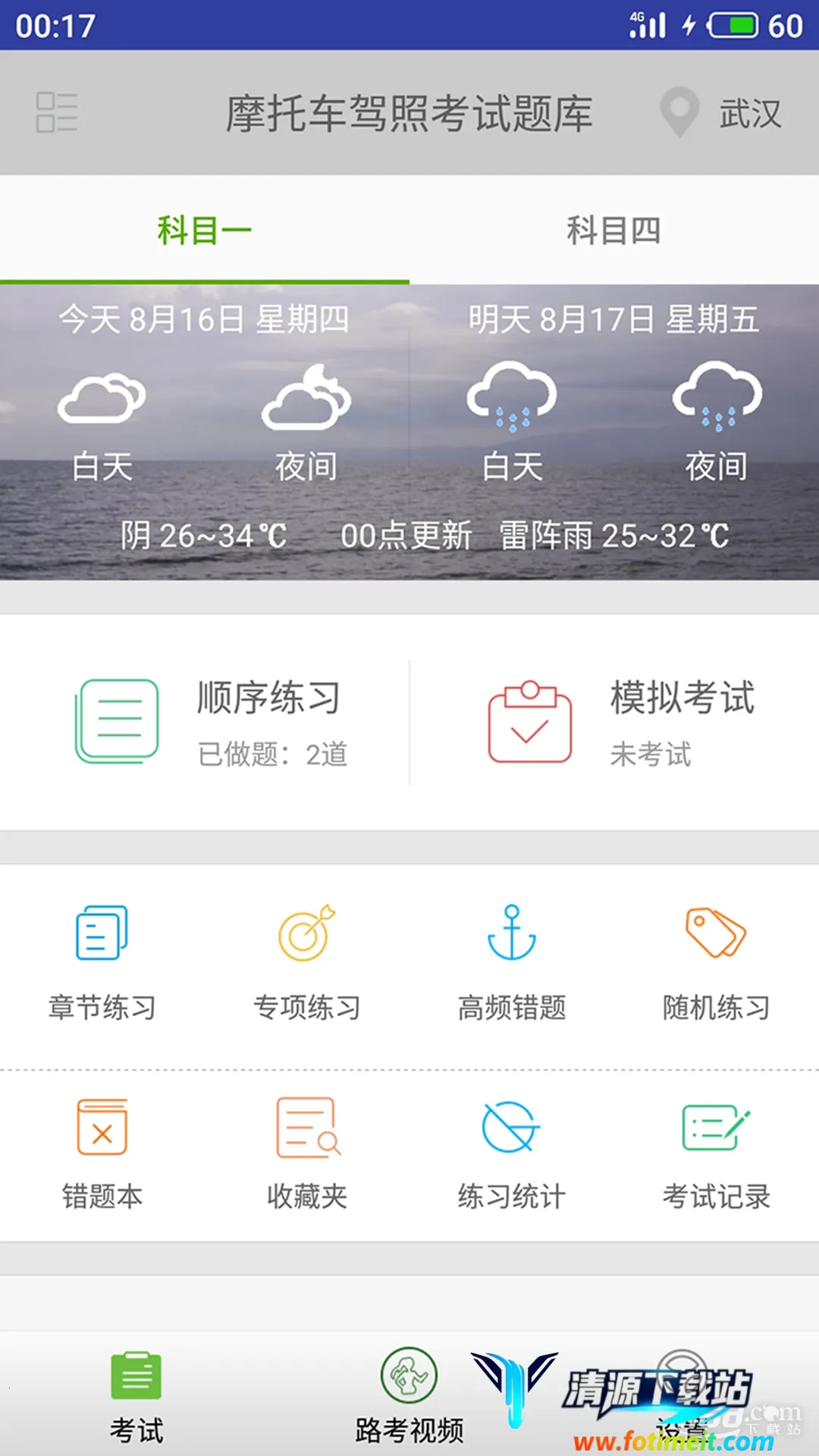Select the 科目一 tab
The height and width of the screenshot is (1456, 819).
tap(204, 231)
